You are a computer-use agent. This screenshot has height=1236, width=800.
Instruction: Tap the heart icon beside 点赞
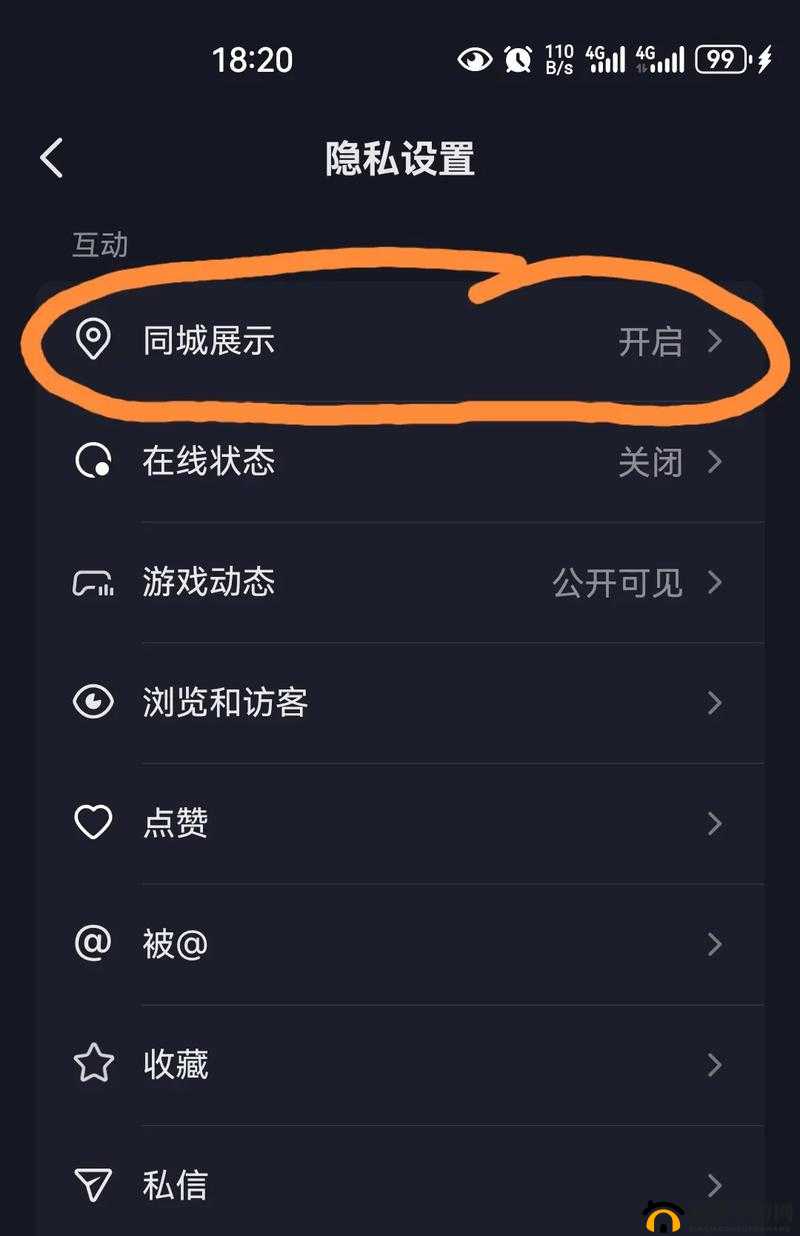[x=93, y=822]
